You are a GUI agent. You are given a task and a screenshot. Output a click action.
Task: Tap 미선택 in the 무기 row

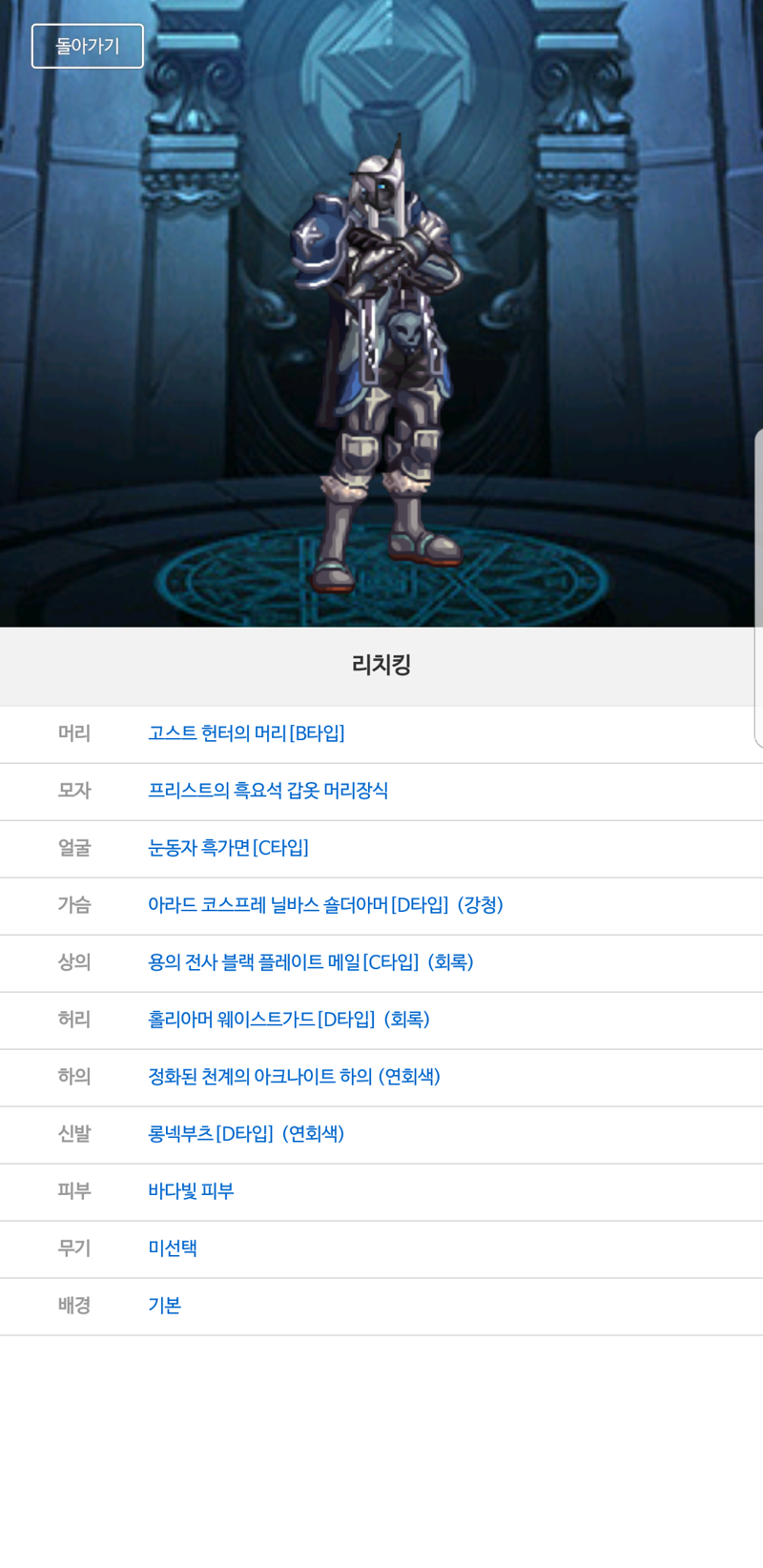coord(173,1248)
